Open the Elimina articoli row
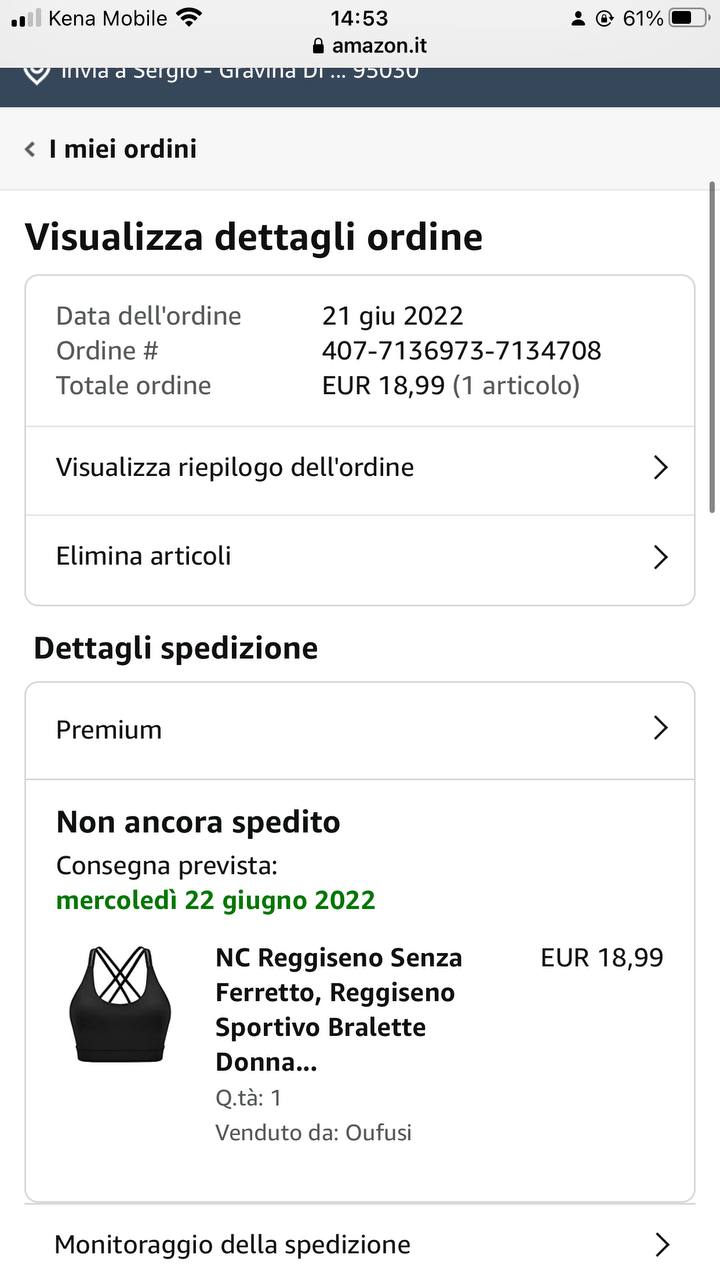720x1280 pixels. [x=360, y=556]
